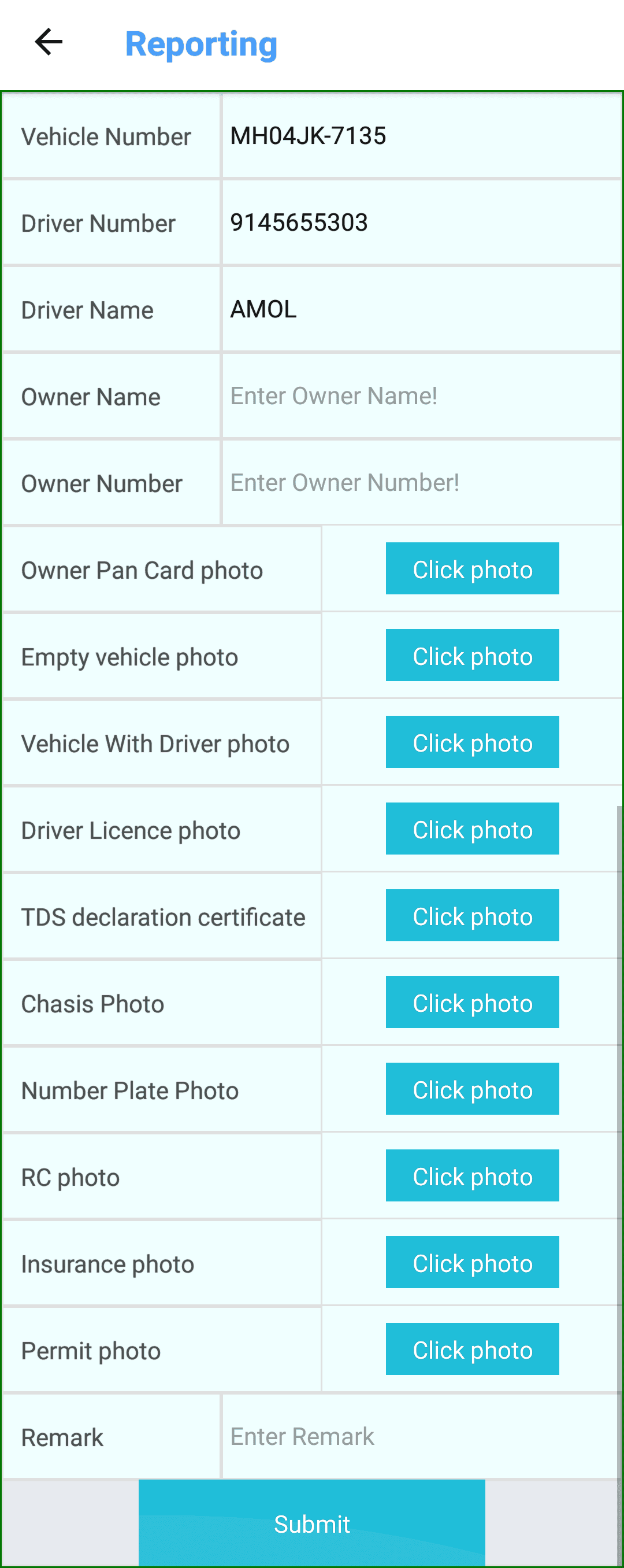
Task: Submit the reporting form
Action: [311, 1523]
